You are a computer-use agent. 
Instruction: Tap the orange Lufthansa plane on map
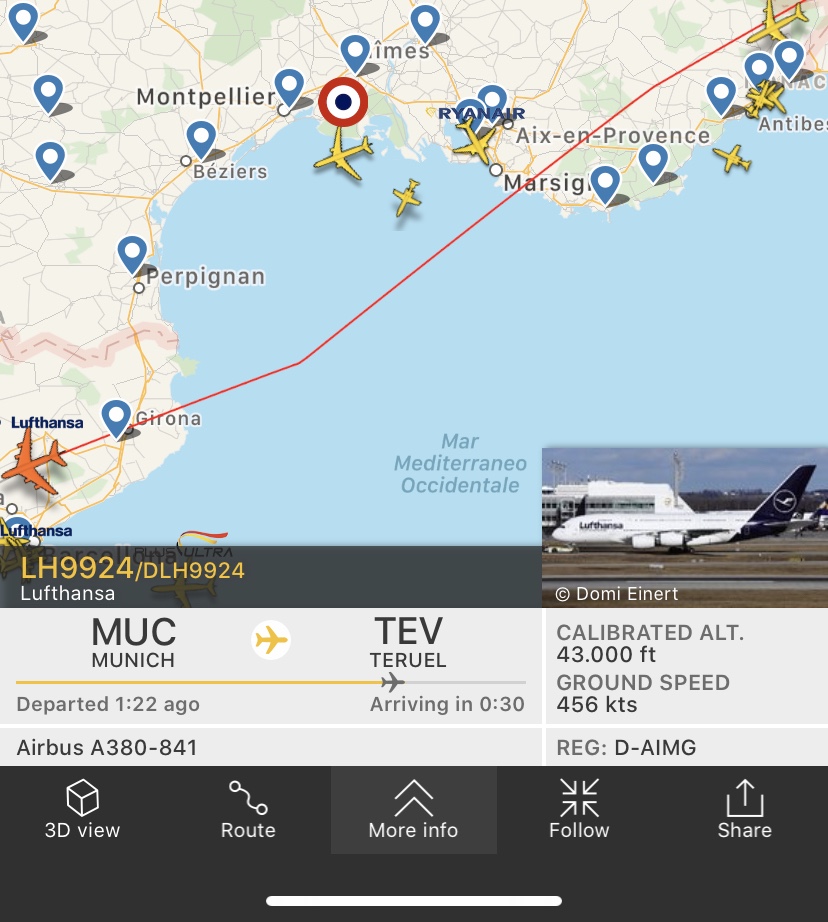[x=37, y=462]
